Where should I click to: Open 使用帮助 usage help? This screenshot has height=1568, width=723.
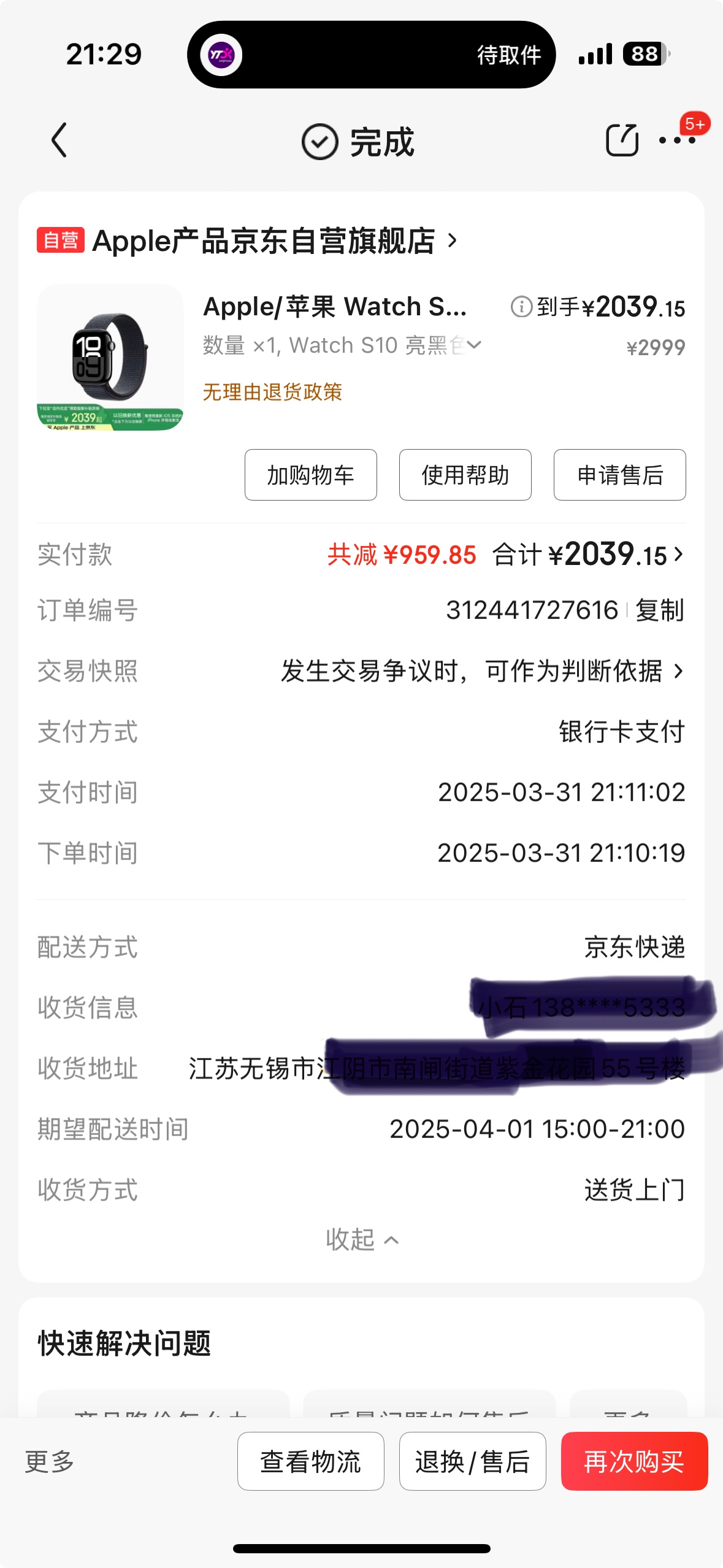[465, 475]
